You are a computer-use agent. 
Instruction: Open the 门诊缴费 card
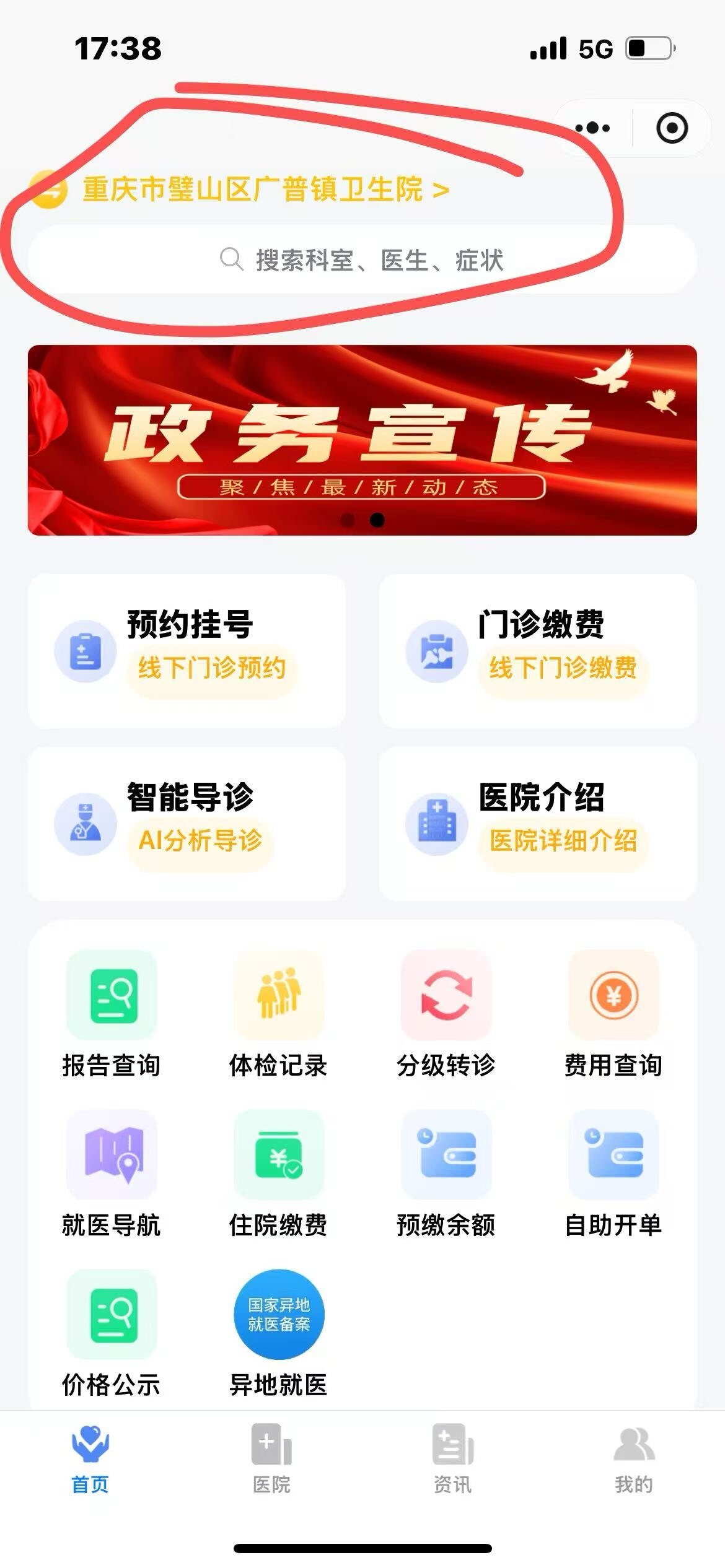click(538, 651)
